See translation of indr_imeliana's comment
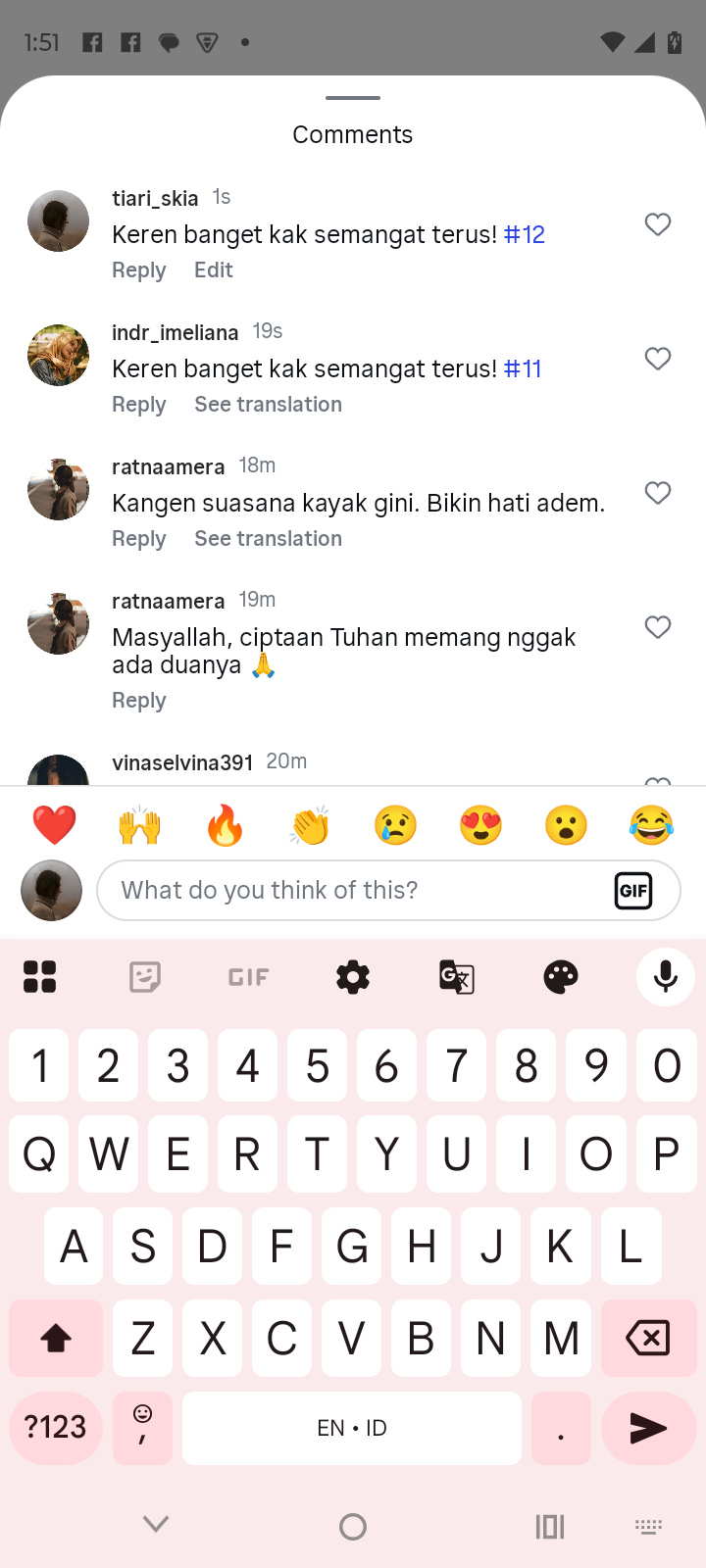Viewport: 706px width, 1568px height. pyautogui.click(x=268, y=405)
